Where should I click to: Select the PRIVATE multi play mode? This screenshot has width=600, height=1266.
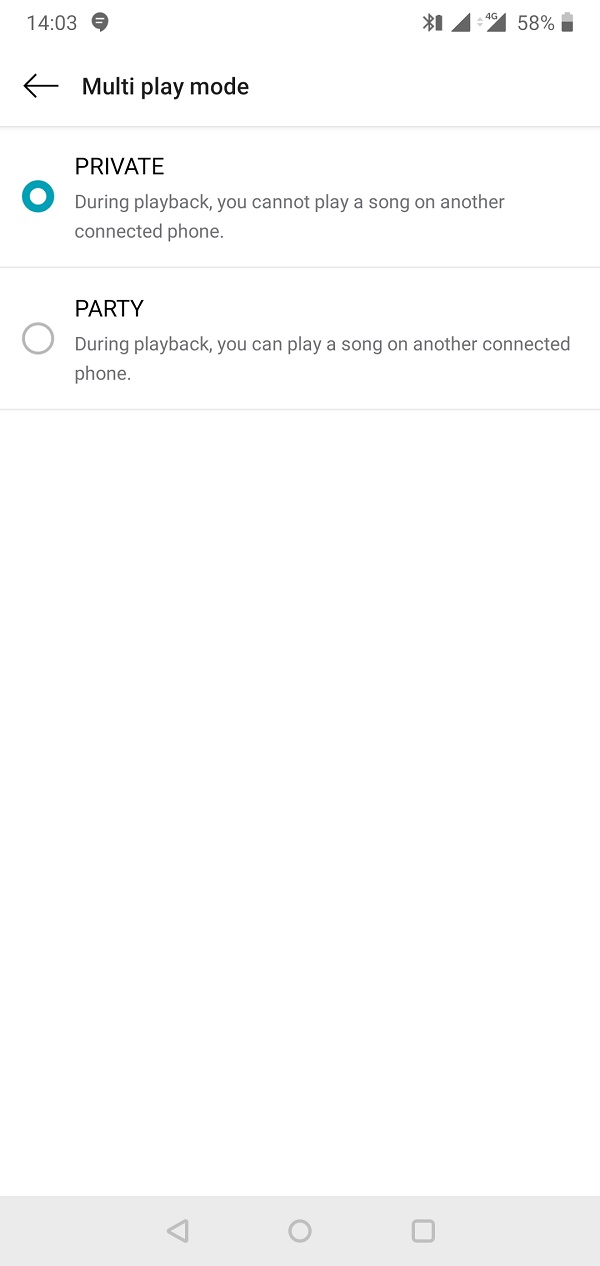pos(300,197)
